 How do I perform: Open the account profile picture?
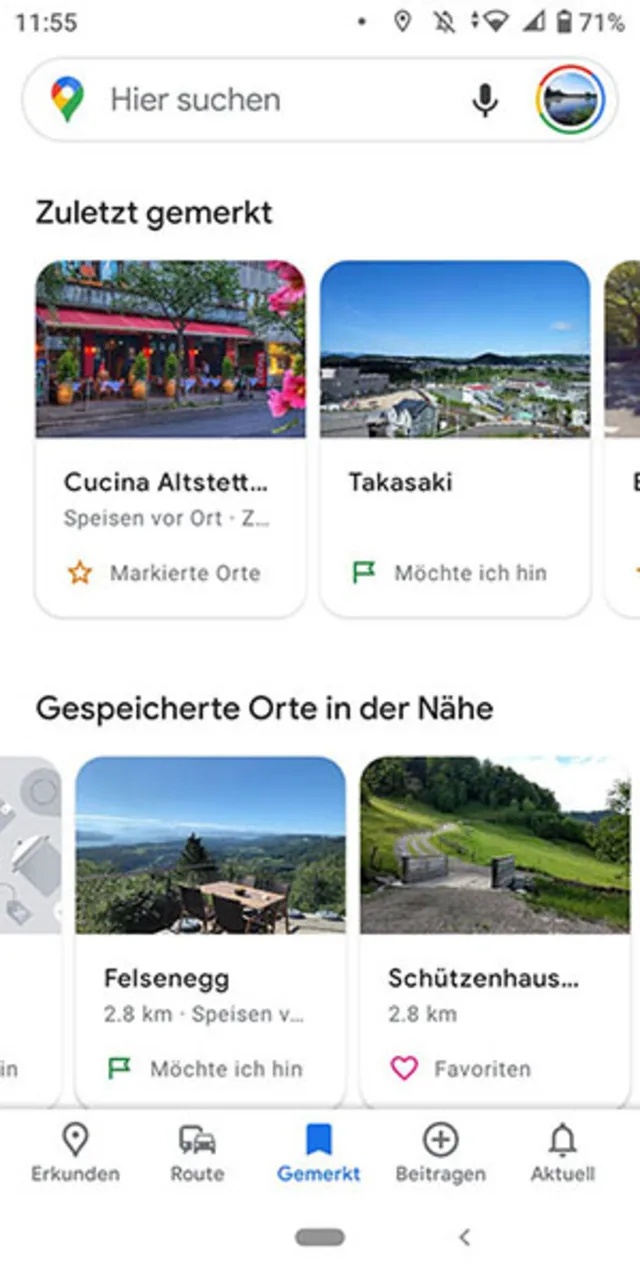tap(570, 100)
